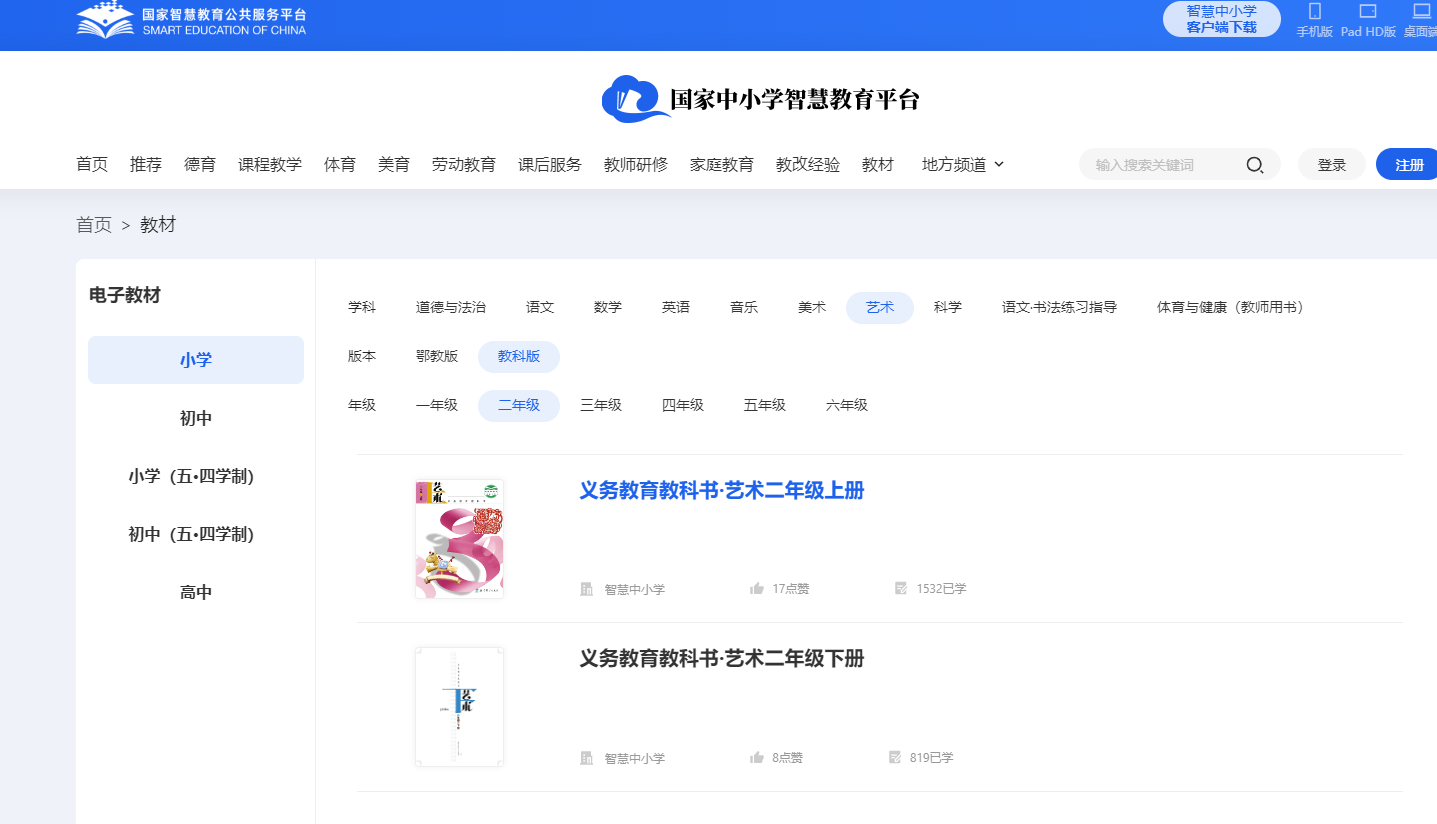Image resolution: width=1437 pixels, height=824 pixels.
Task: Open the 手机版 mobile version icon
Action: (x=1314, y=20)
